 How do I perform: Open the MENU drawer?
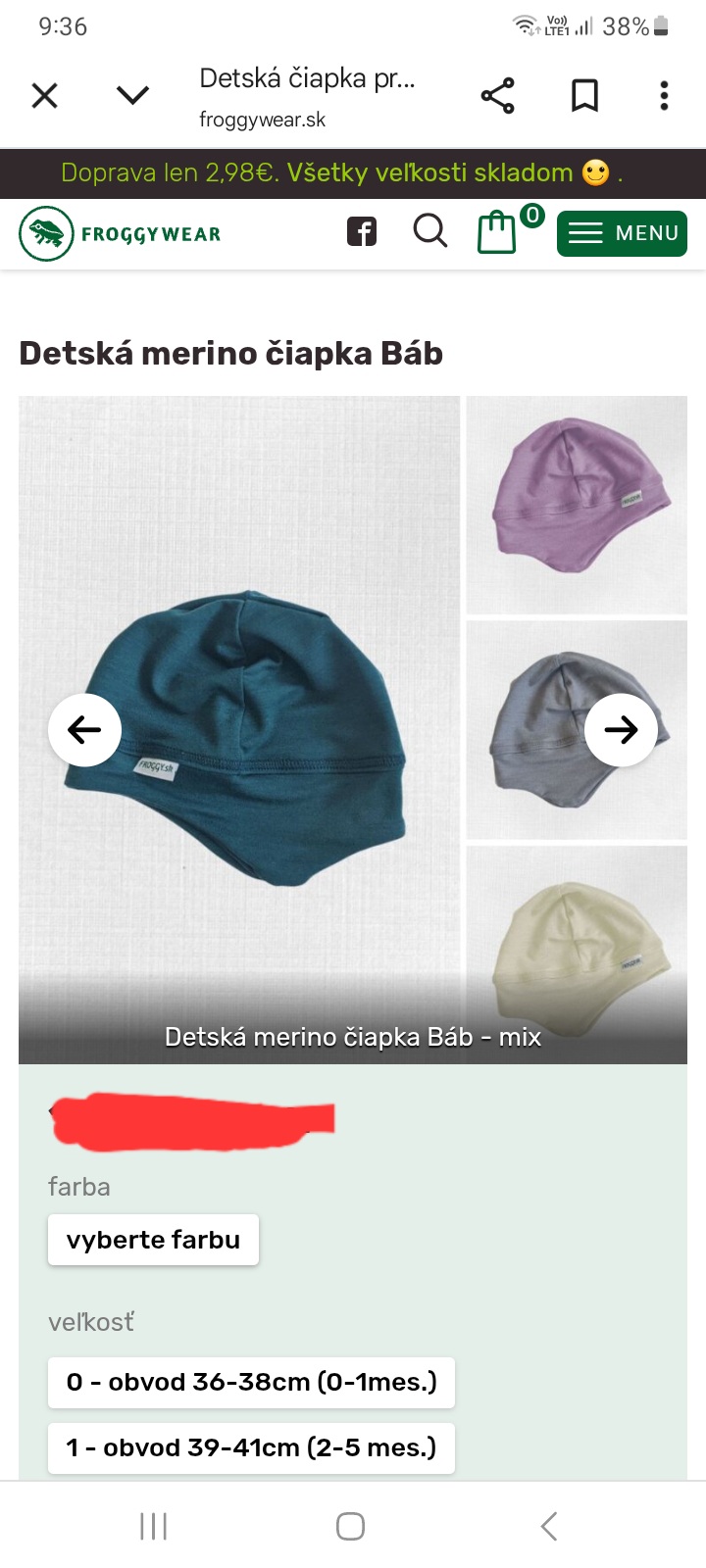(x=622, y=233)
